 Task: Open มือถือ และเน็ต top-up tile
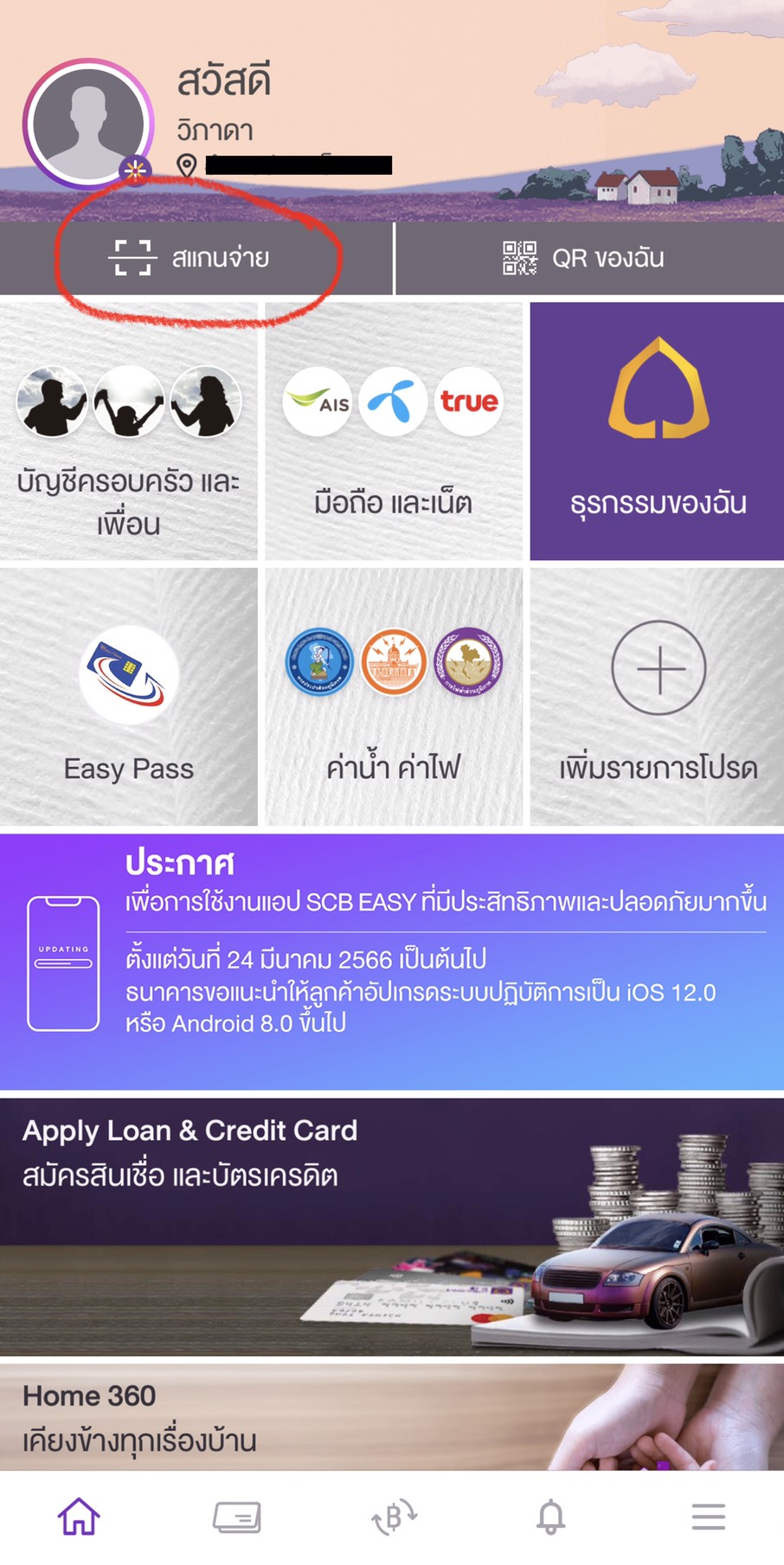tap(393, 433)
